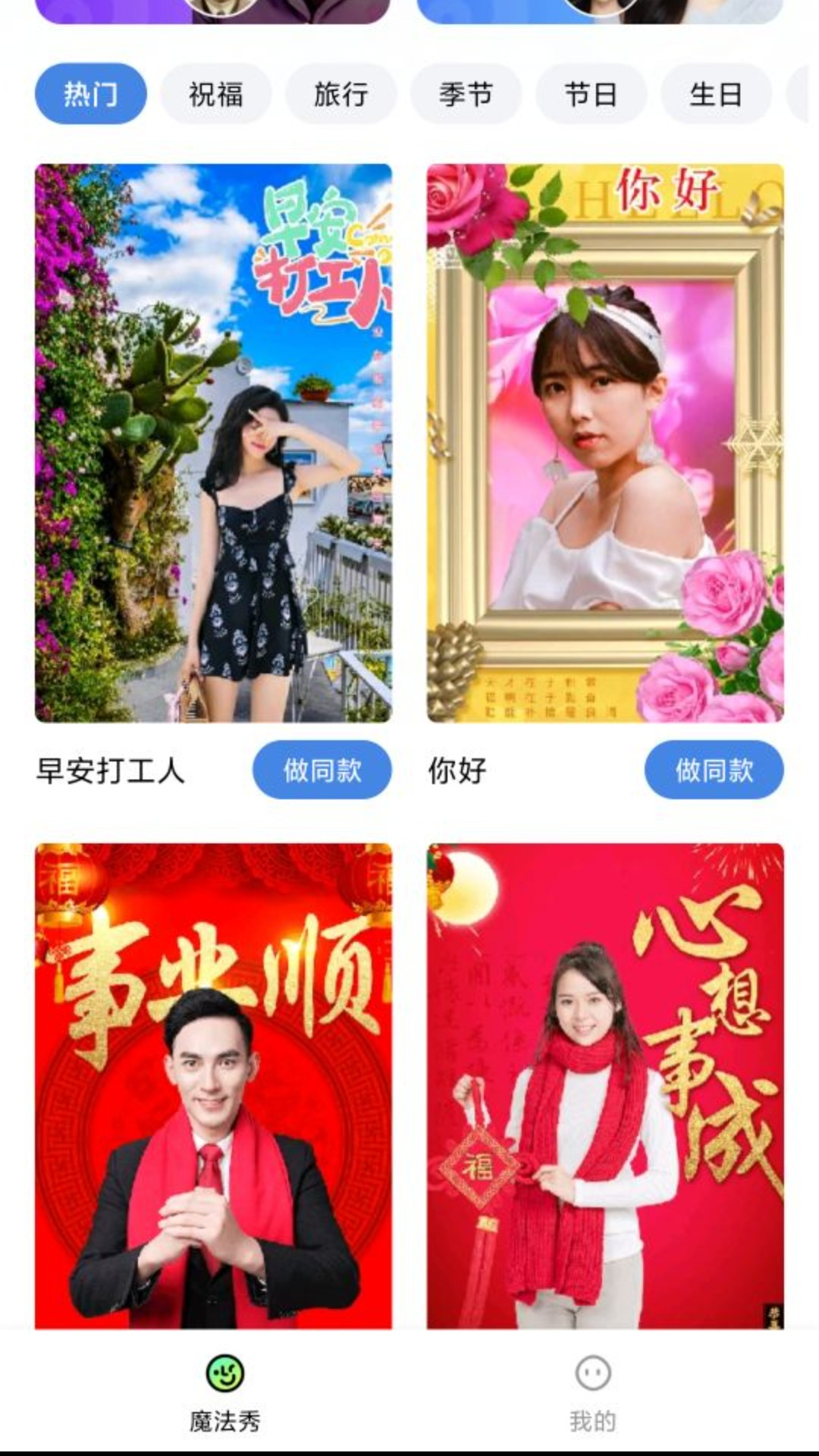
Task: Select the 祝福 category chip
Action: point(215,93)
